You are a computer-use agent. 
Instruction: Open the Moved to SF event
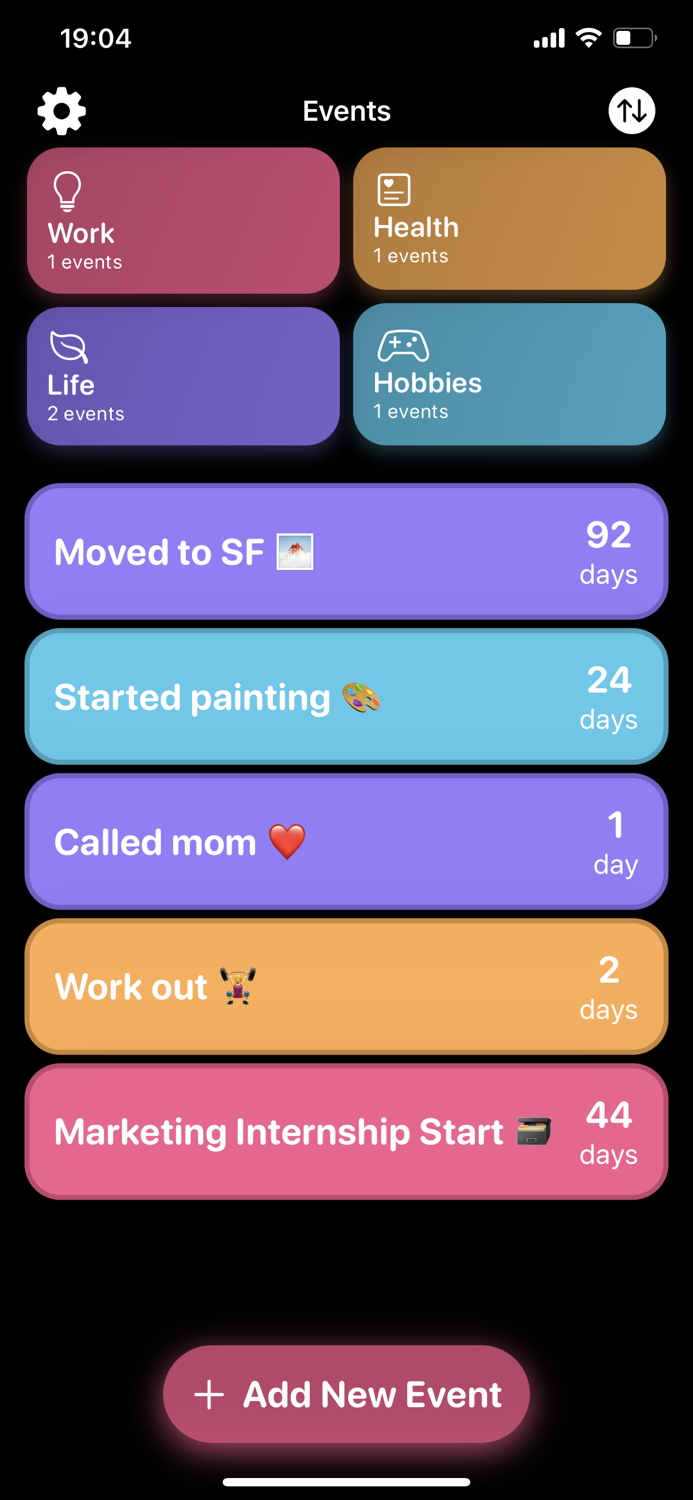click(x=346, y=552)
